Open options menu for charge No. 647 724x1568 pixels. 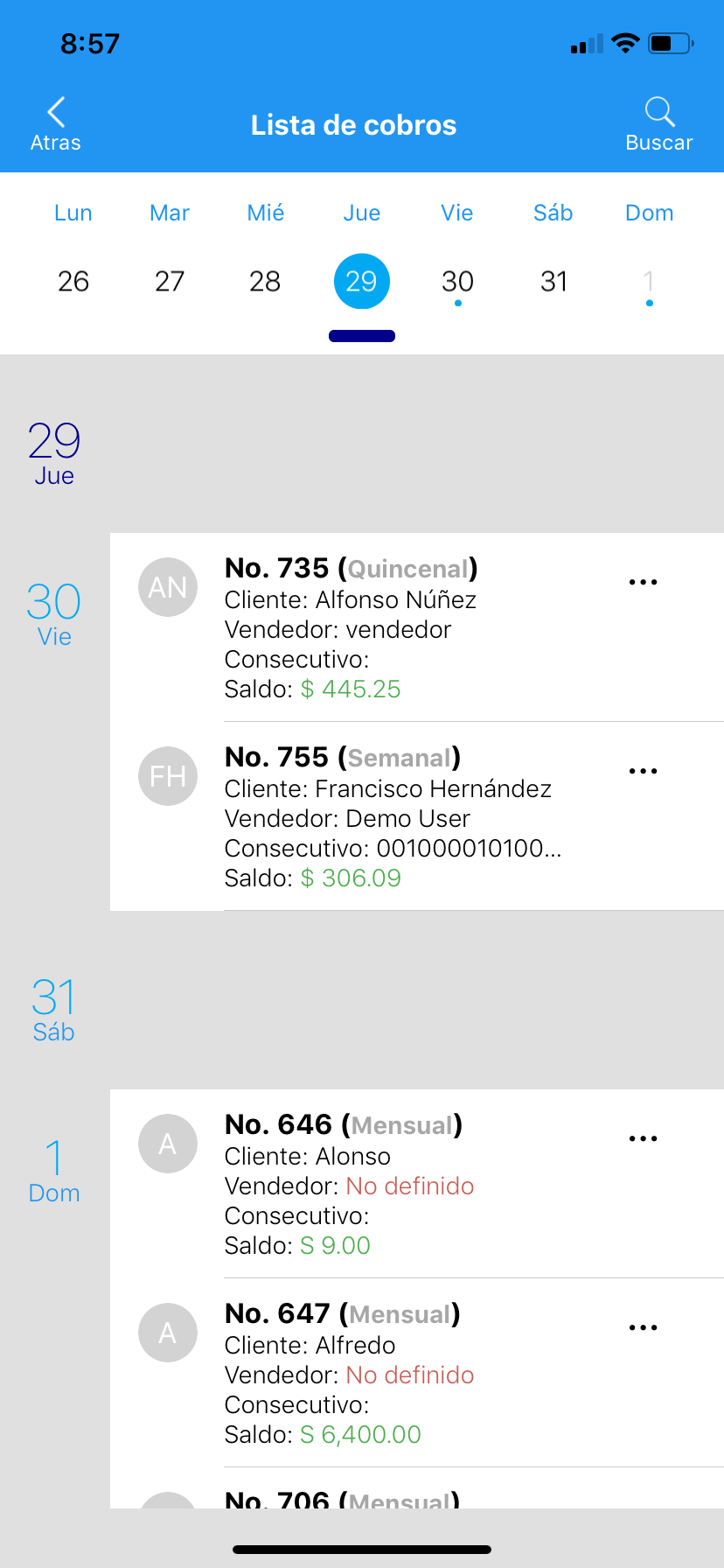[x=643, y=1327]
